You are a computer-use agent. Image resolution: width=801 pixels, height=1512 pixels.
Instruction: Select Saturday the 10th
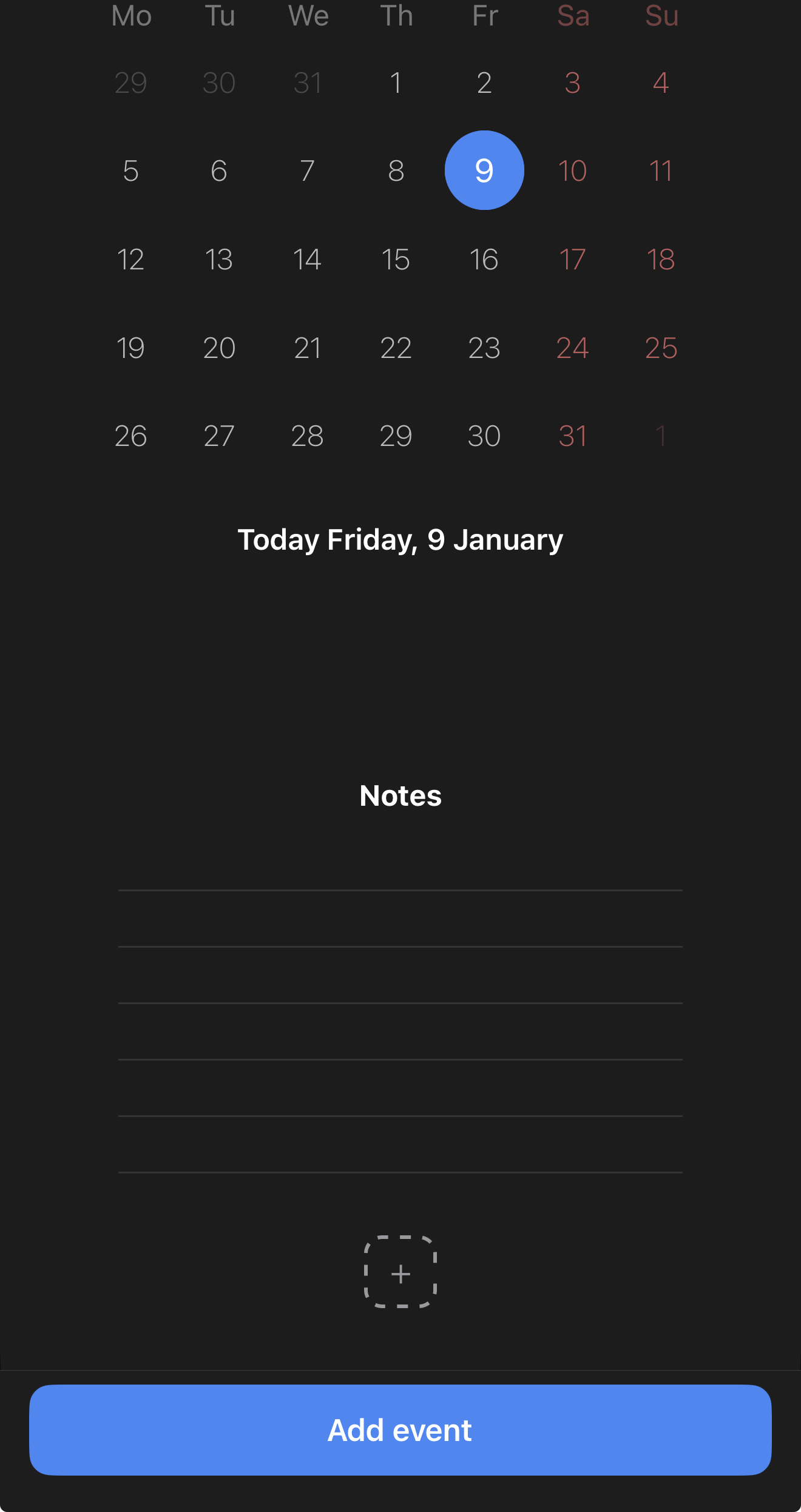tap(572, 170)
